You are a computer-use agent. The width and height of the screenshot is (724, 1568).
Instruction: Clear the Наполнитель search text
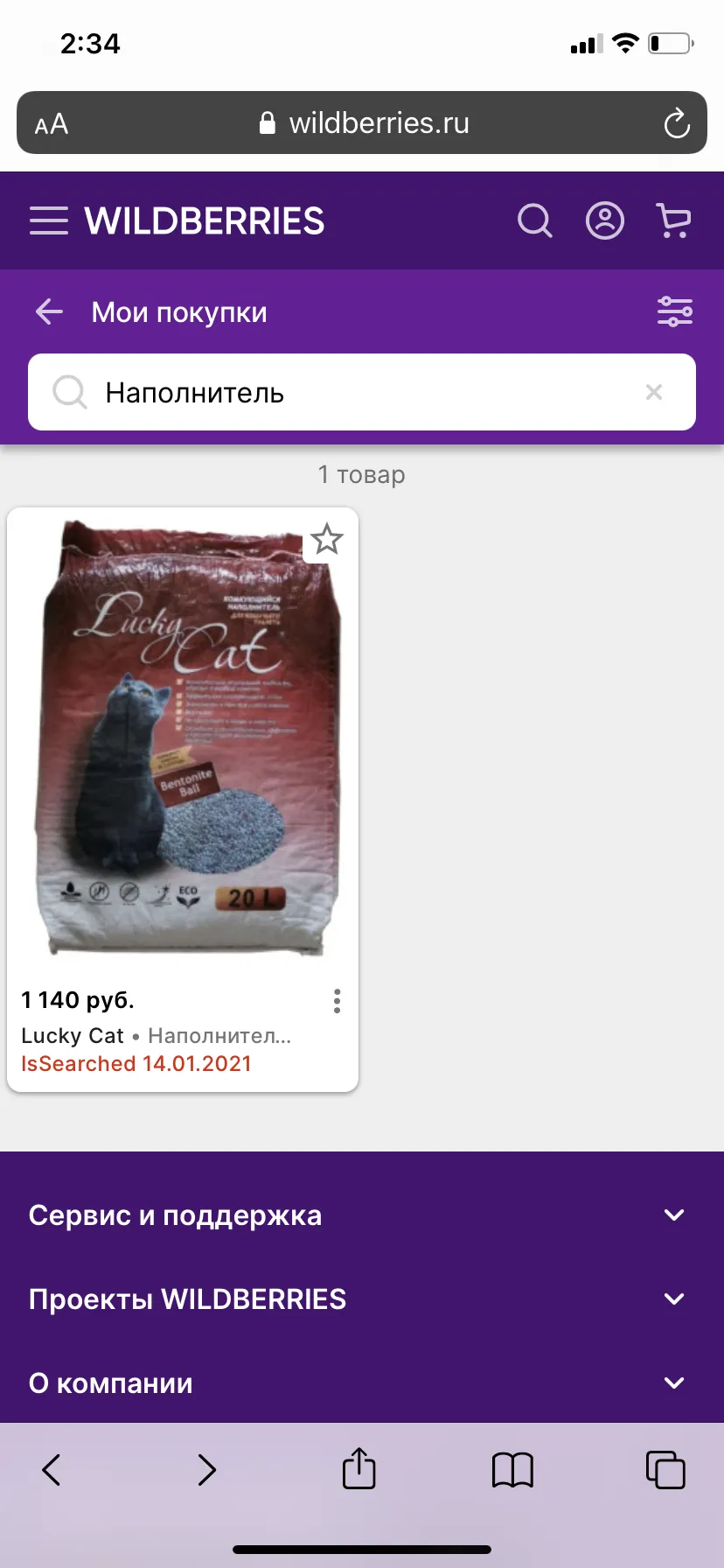pyautogui.click(x=653, y=392)
